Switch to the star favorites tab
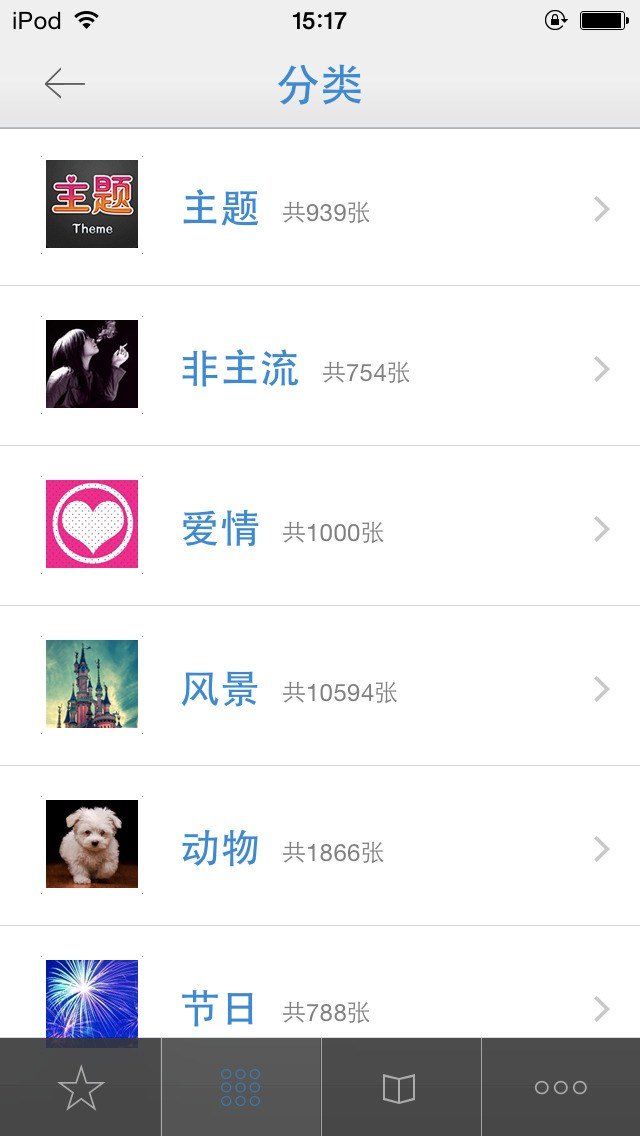The image size is (640, 1136). point(81,1087)
